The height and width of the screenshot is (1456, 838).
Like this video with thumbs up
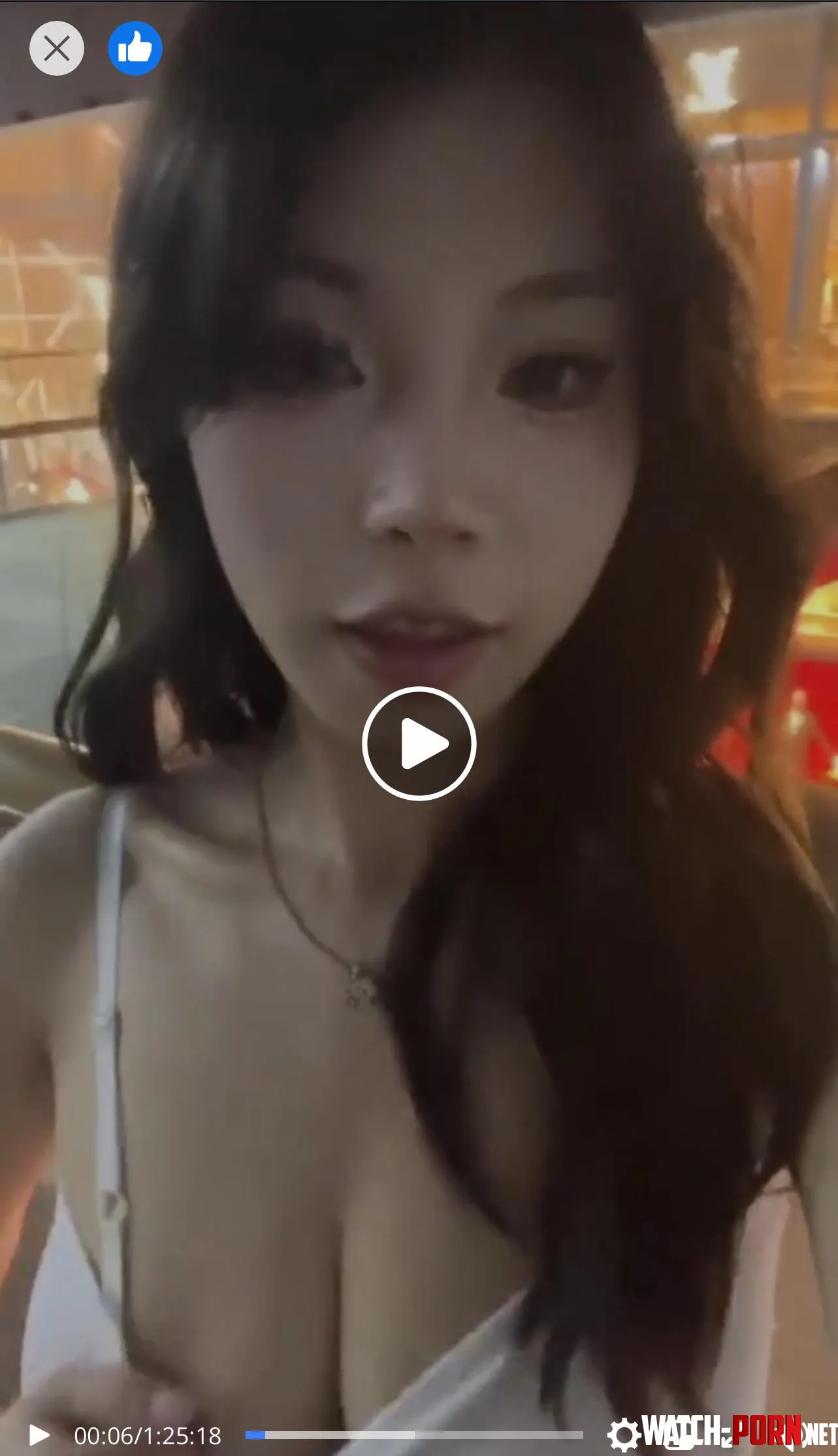pos(135,48)
